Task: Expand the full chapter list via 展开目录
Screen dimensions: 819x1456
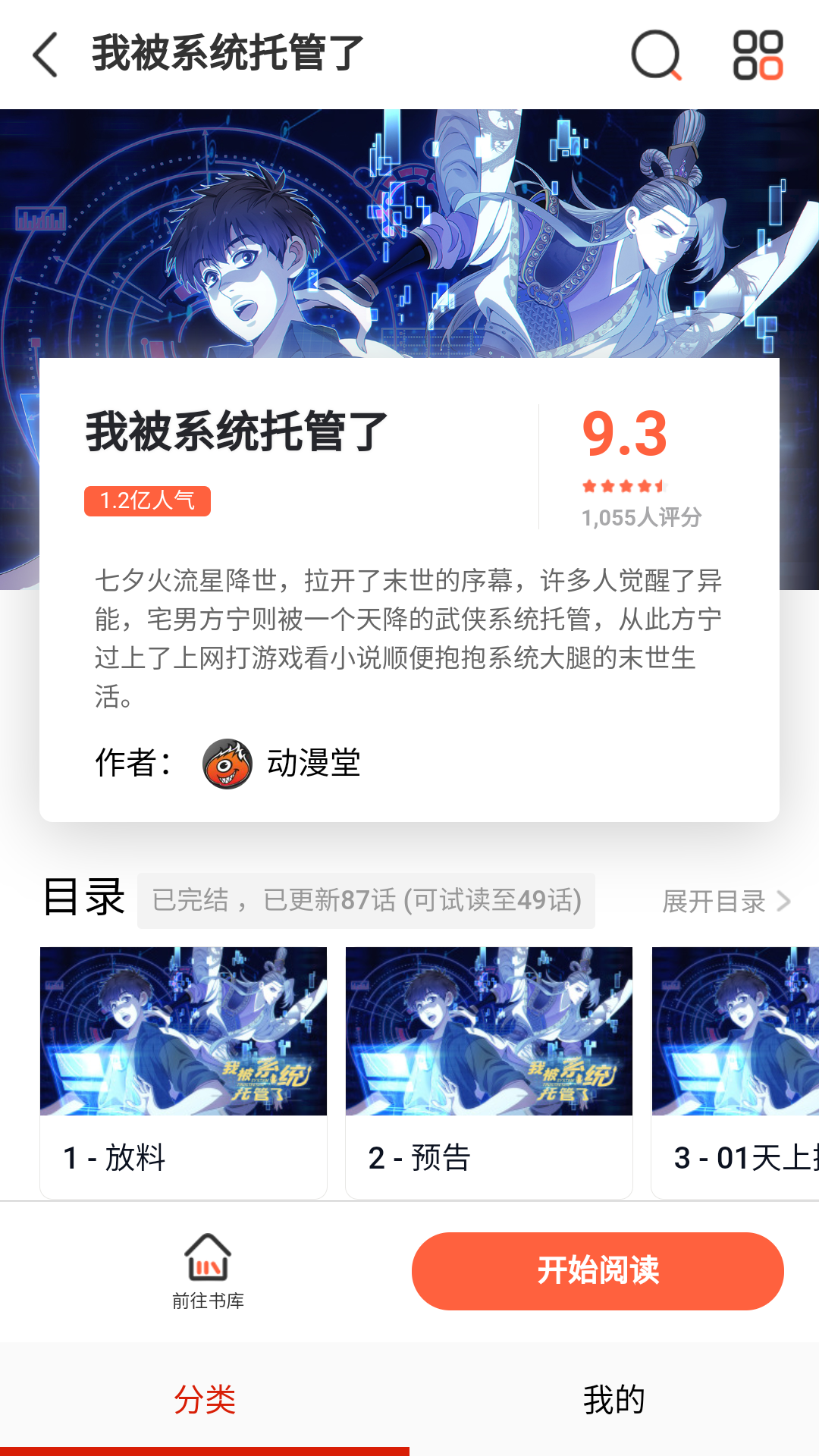Action: tap(725, 902)
